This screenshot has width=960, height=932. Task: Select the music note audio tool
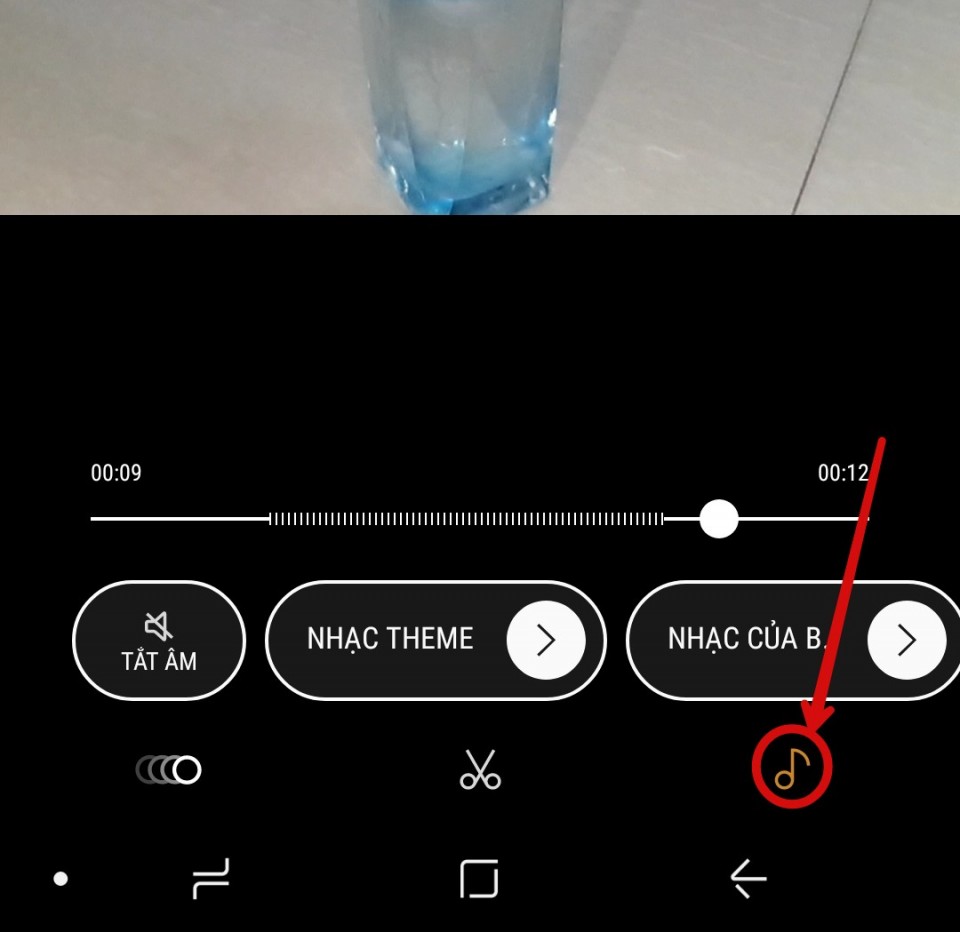tap(791, 769)
